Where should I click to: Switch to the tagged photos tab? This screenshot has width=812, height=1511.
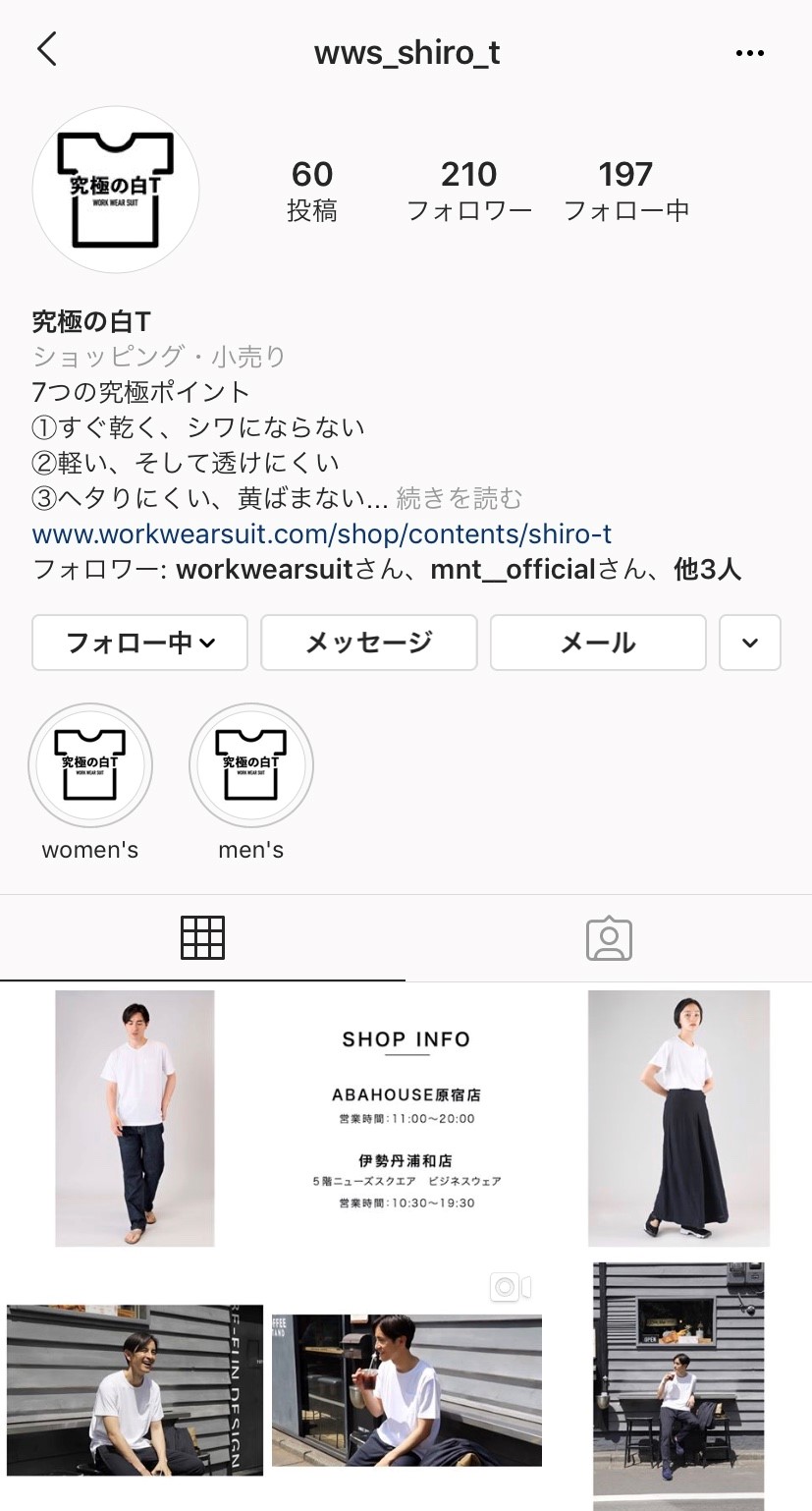609,938
